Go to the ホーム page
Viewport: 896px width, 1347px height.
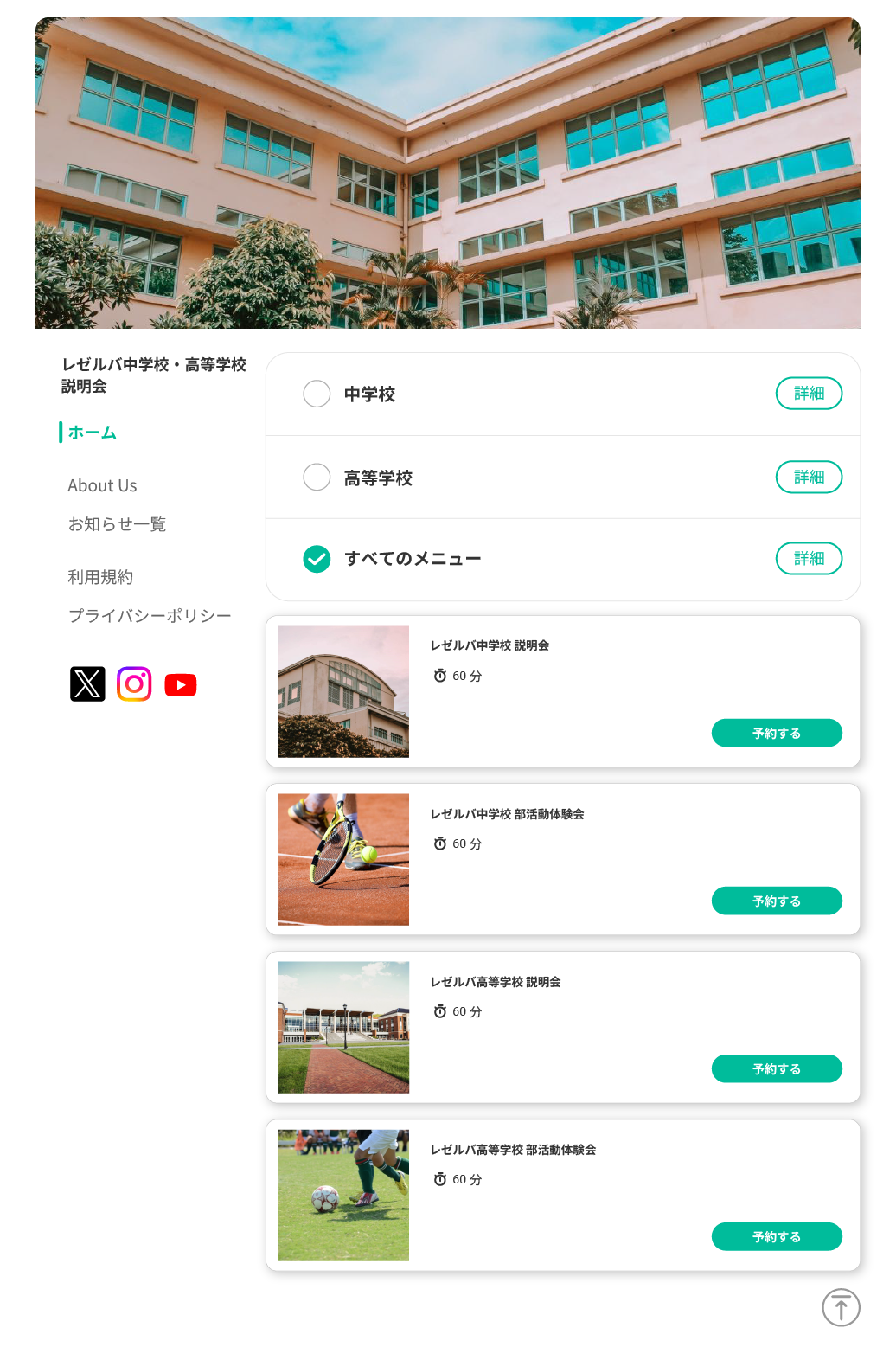click(93, 433)
